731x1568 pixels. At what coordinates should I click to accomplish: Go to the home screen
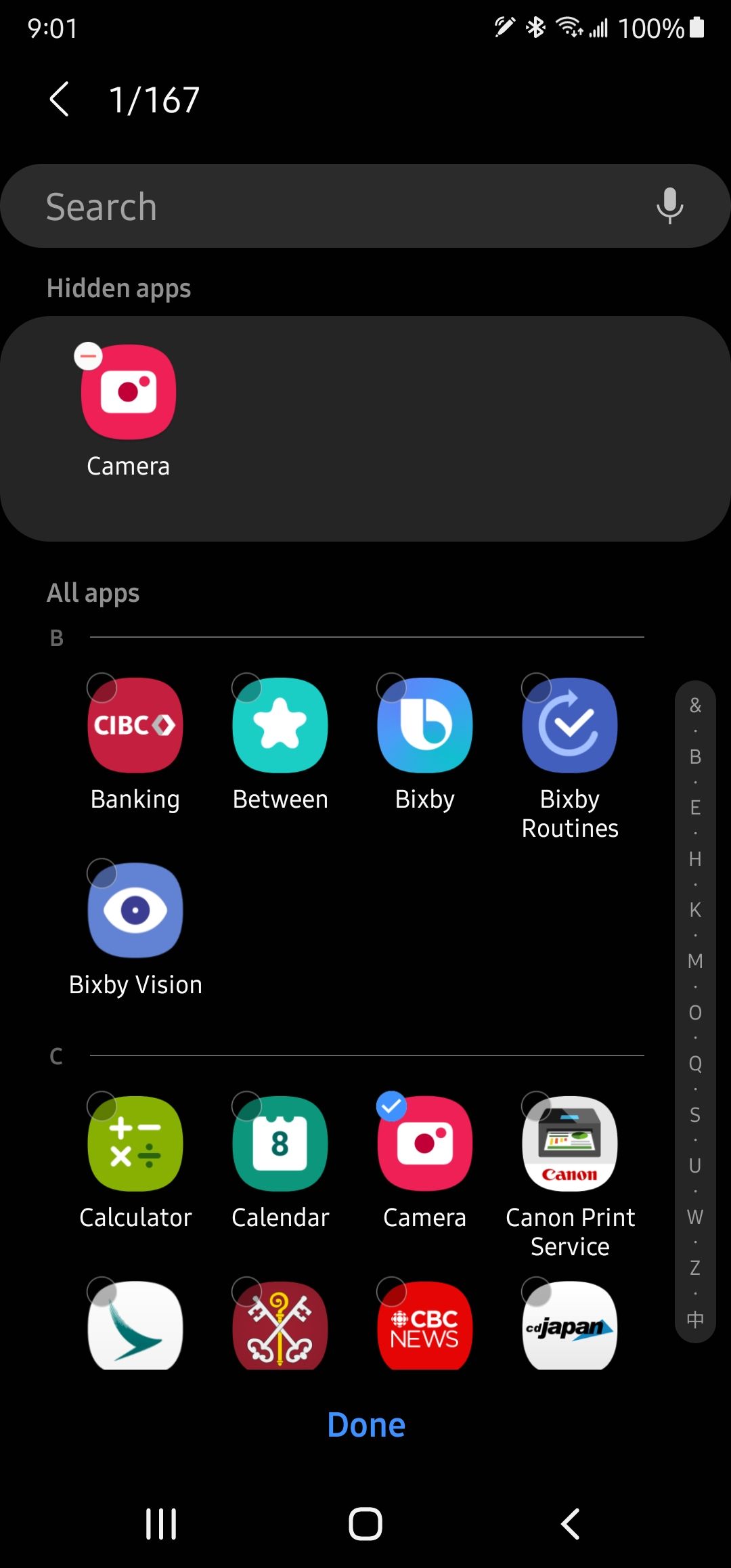click(x=365, y=1524)
